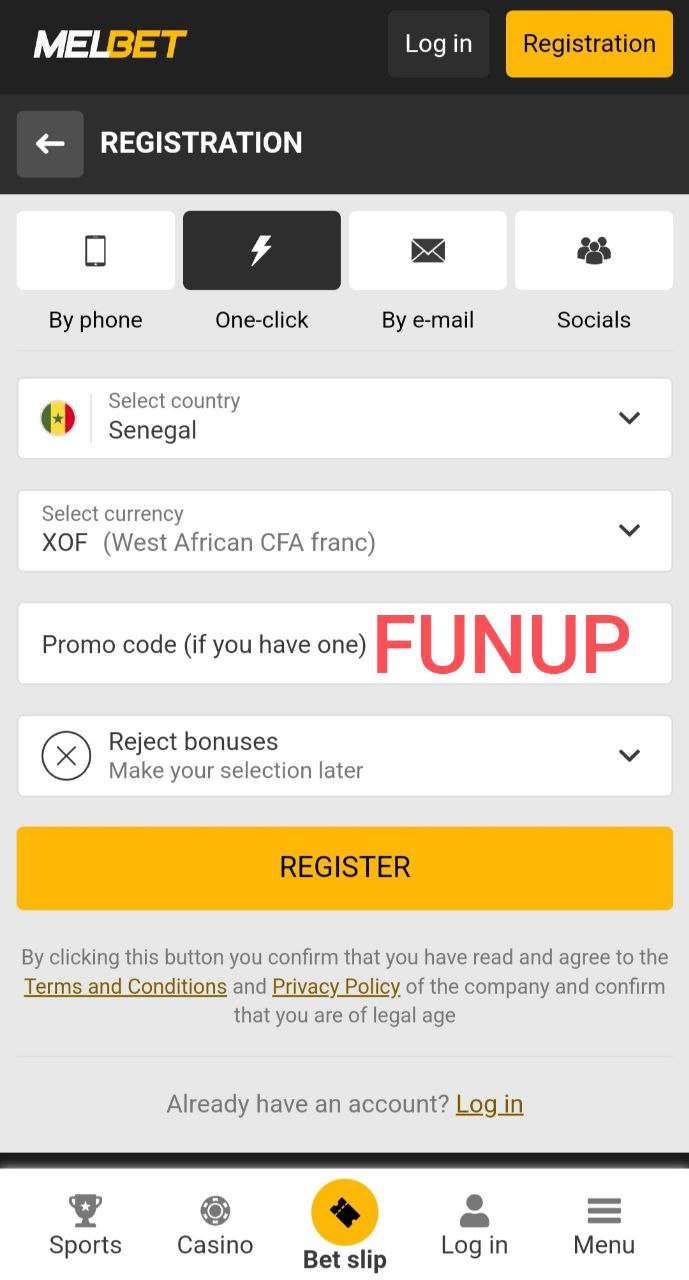
Task: Expand the Select country dropdown
Action: tap(344, 418)
